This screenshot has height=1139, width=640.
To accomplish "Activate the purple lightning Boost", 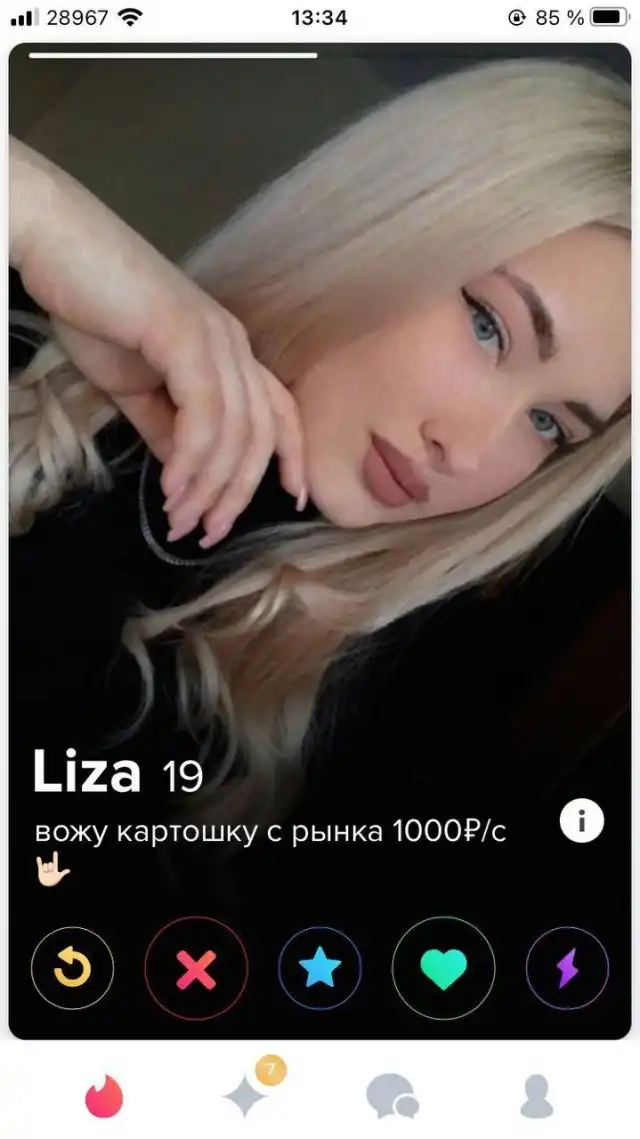I will pyautogui.click(x=567, y=968).
